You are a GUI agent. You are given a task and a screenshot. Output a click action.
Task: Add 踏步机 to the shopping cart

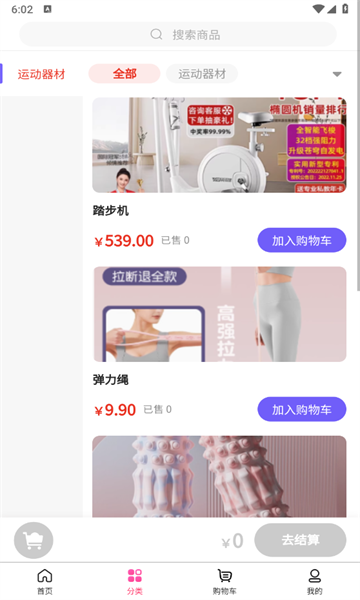301,240
